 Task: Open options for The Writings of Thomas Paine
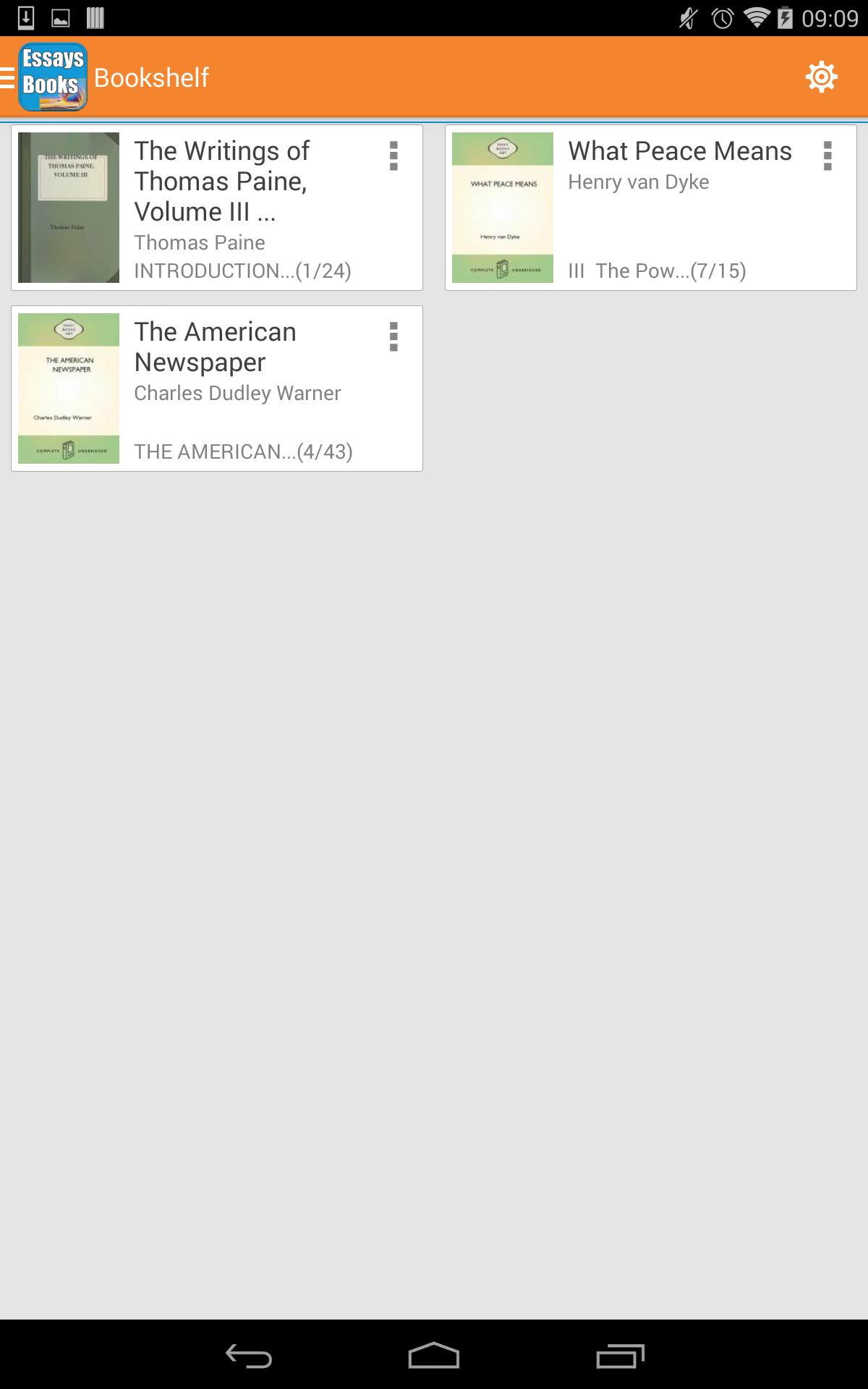(x=393, y=156)
